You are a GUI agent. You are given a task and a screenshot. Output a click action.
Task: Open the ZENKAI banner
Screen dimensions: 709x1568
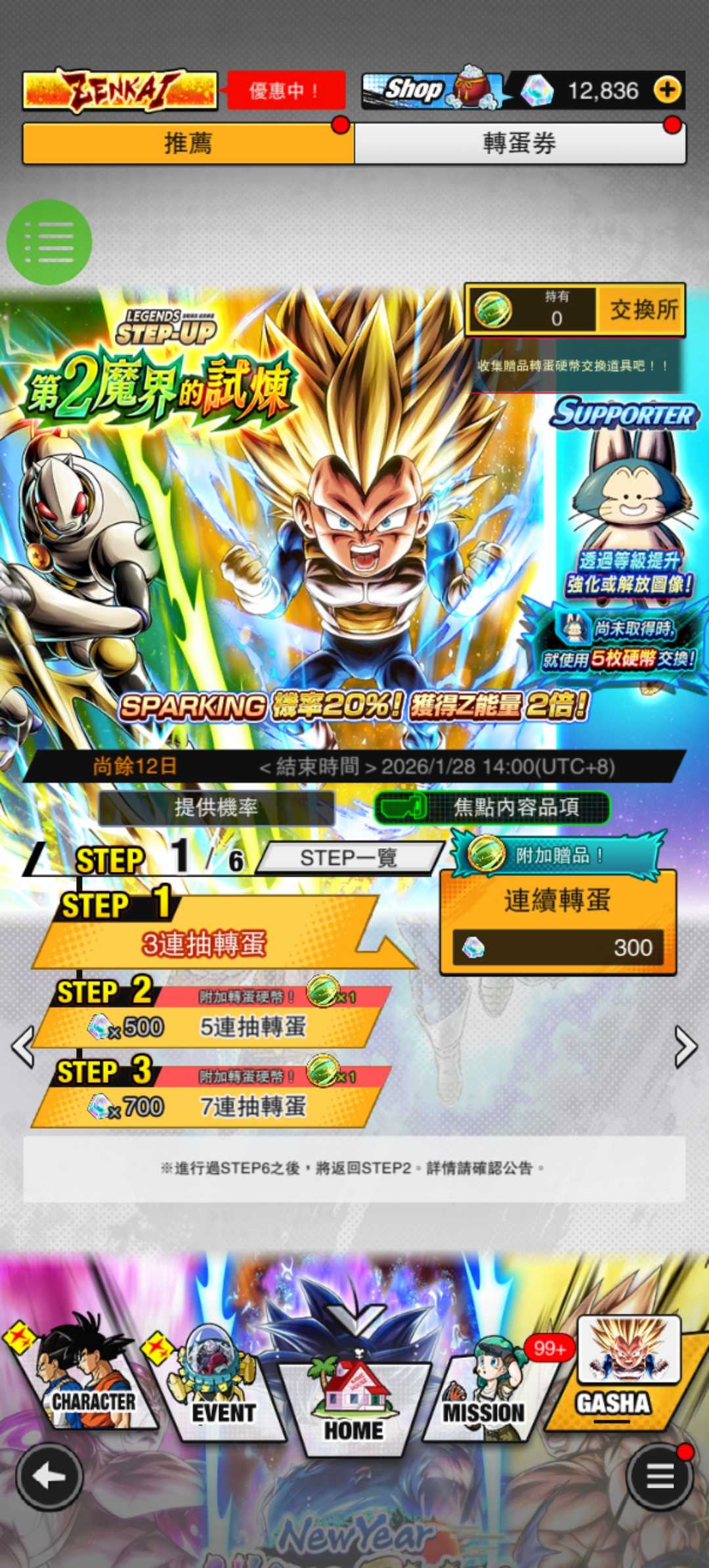click(x=120, y=90)
